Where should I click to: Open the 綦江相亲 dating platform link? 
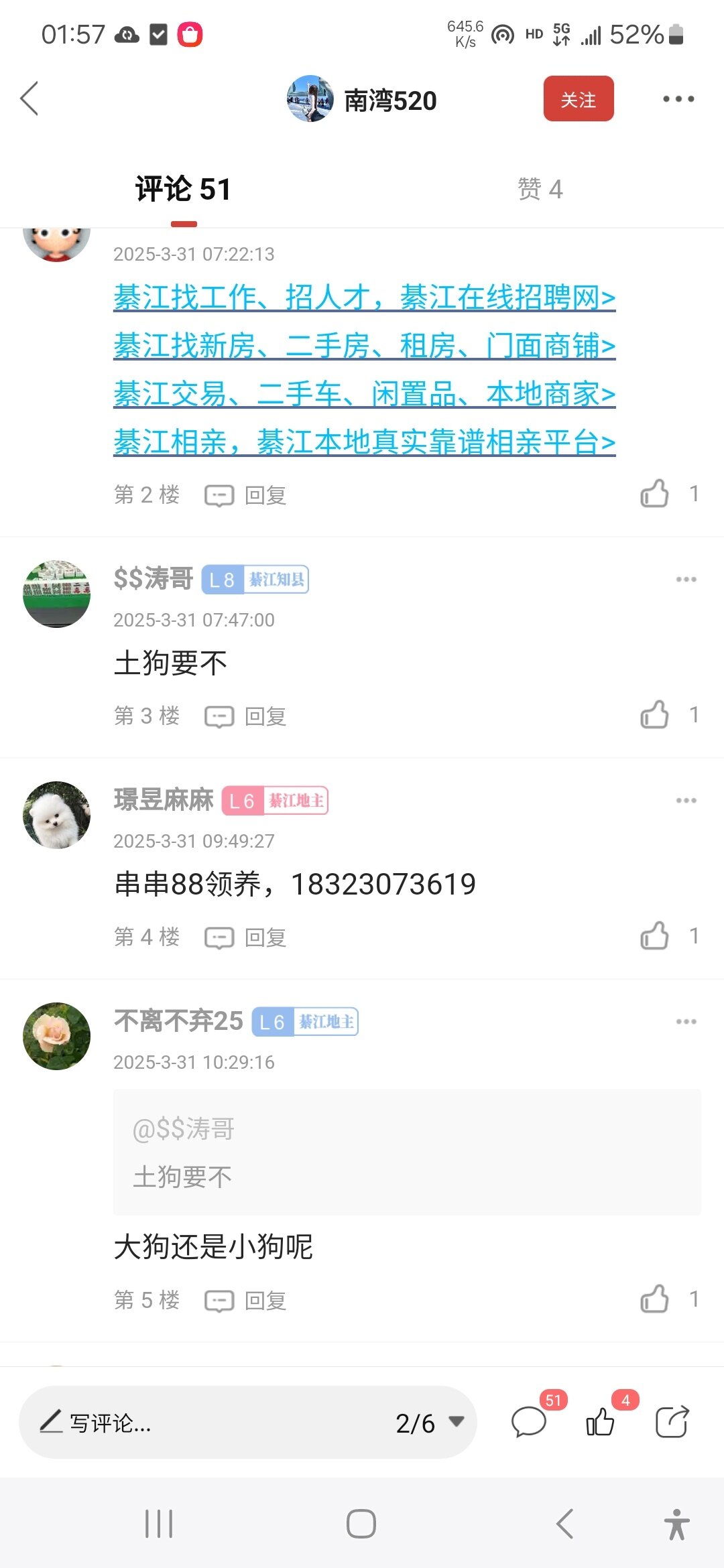pos(364,442)
